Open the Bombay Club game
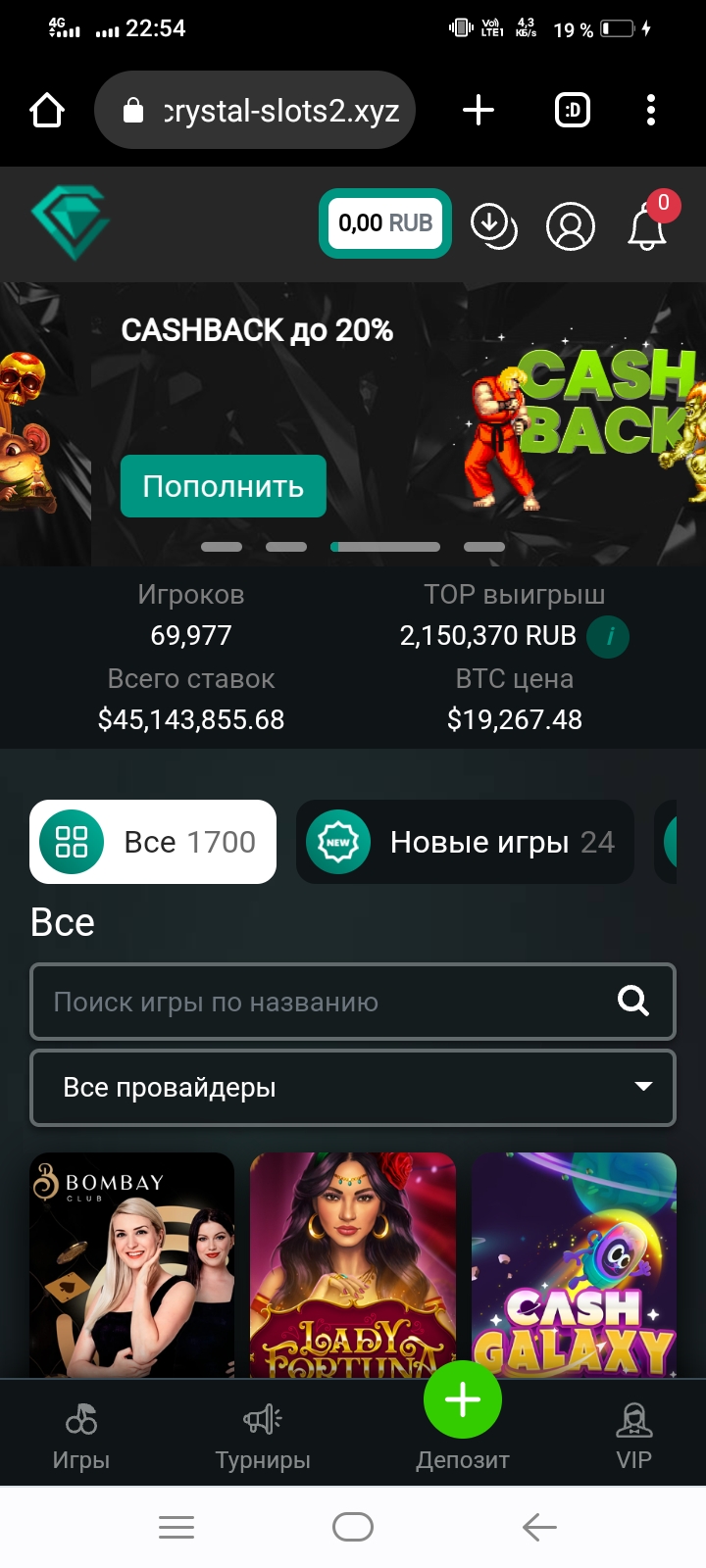This screenshot has width=706, height=1568. [x=132, y=1264]
